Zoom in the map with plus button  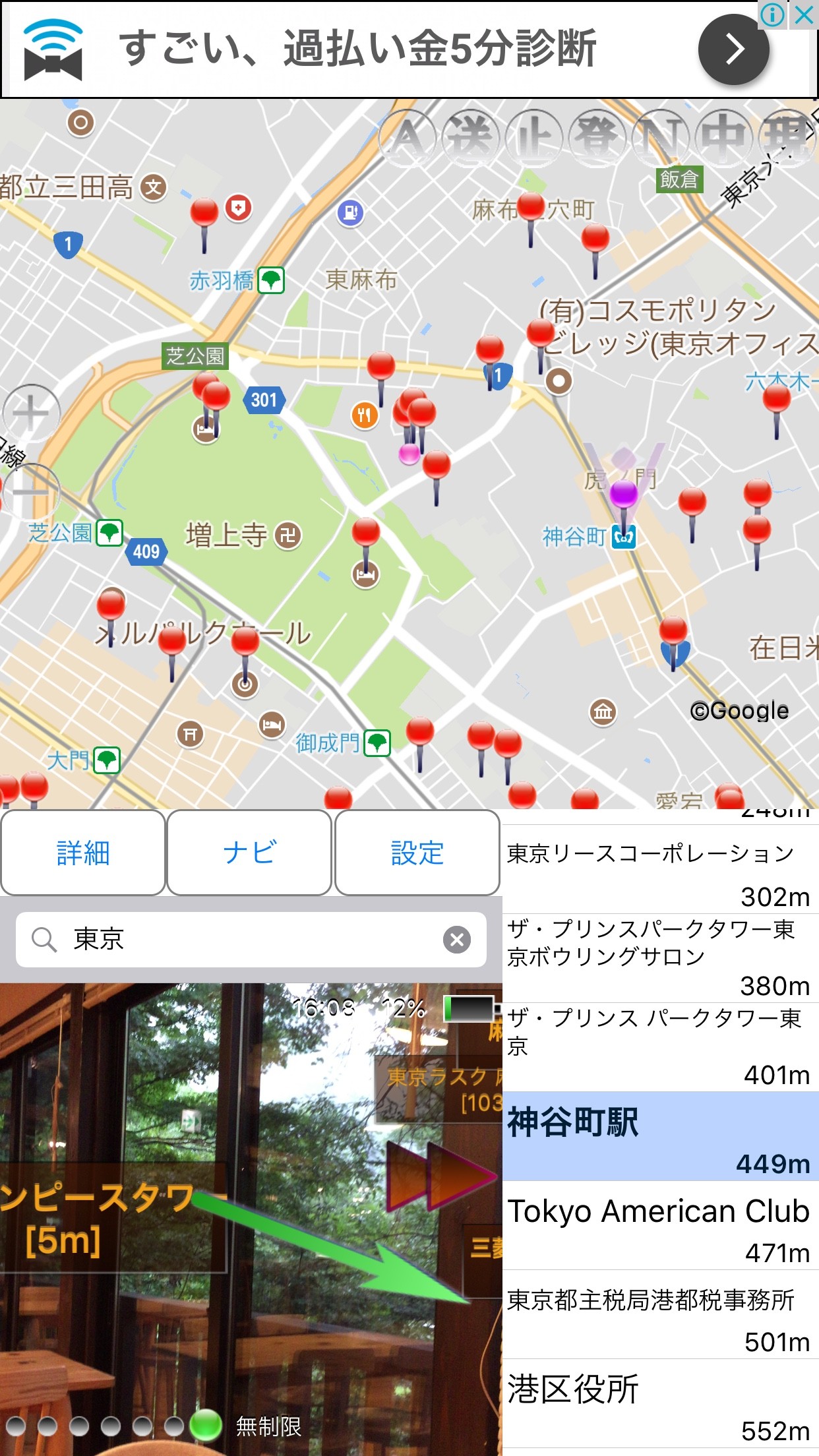[x=30, y=414]
